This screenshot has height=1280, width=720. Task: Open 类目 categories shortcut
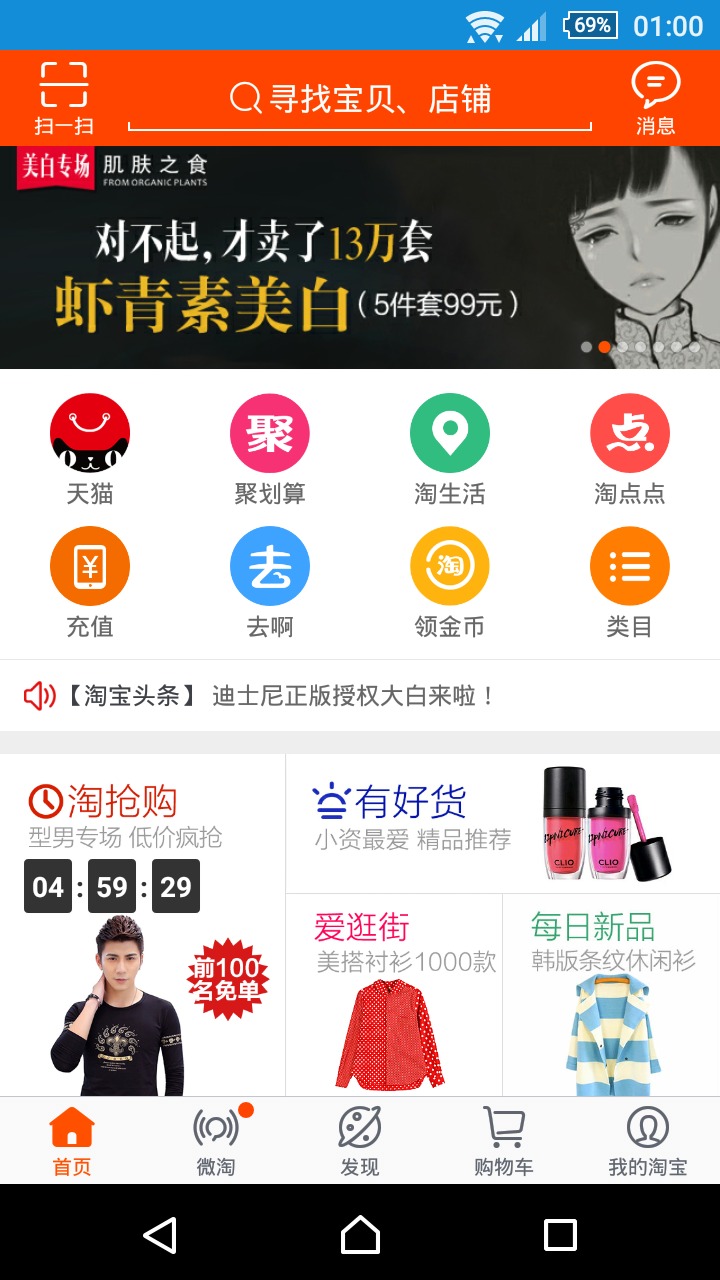tap(629, 582)
